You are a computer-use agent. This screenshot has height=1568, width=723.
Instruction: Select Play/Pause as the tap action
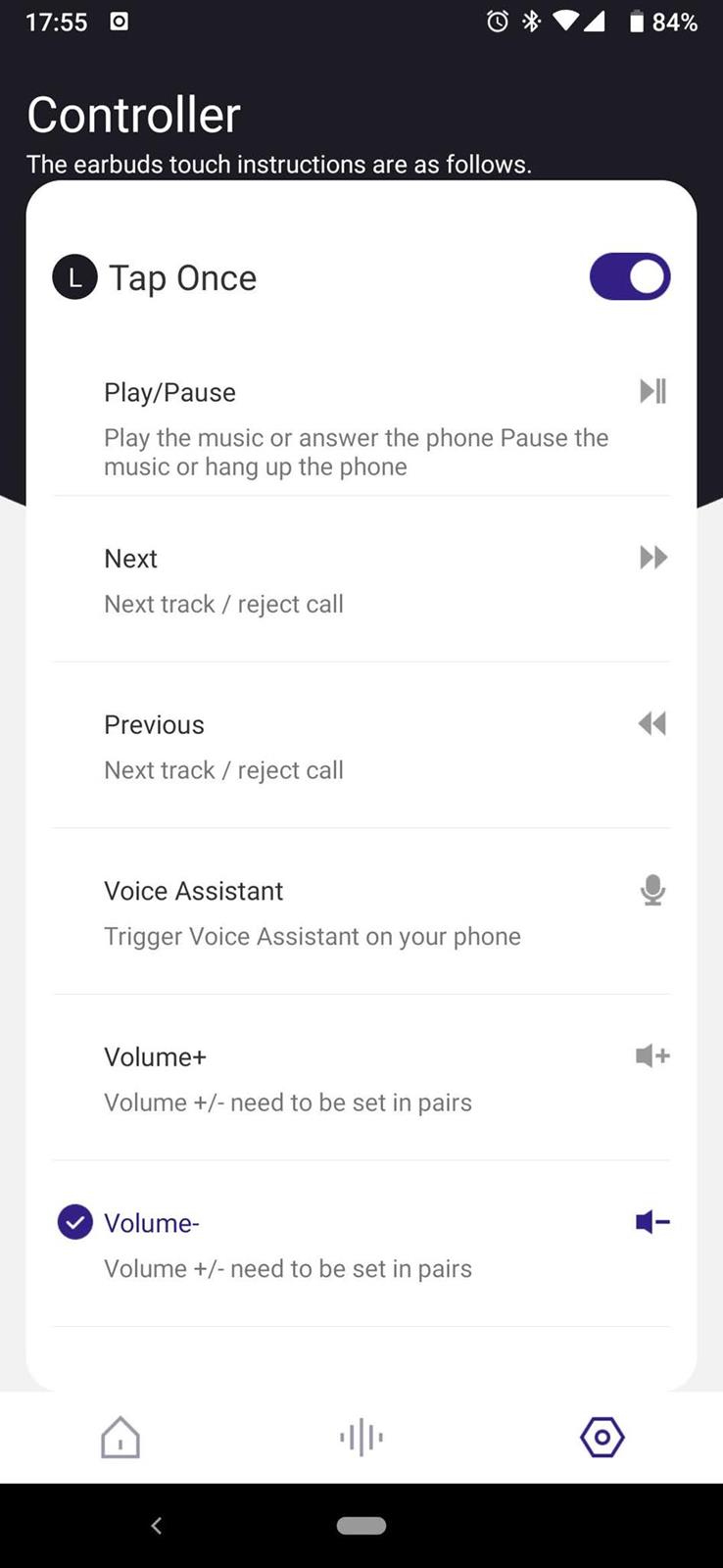[x=361, y=428]
